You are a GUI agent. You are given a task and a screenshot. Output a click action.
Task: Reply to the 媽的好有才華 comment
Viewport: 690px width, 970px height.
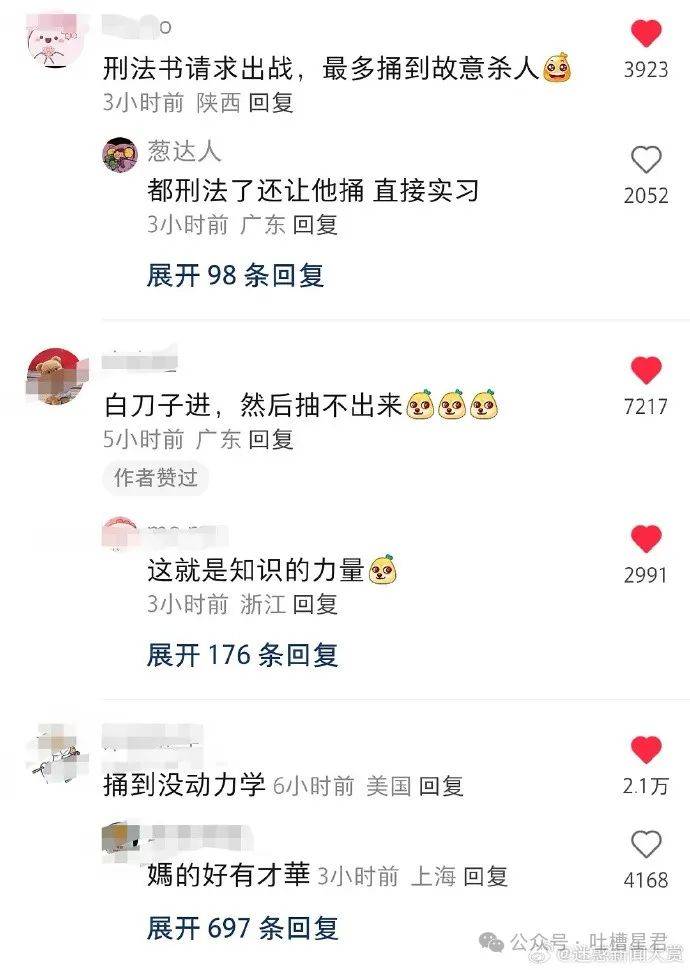click(x=485, y=877)
